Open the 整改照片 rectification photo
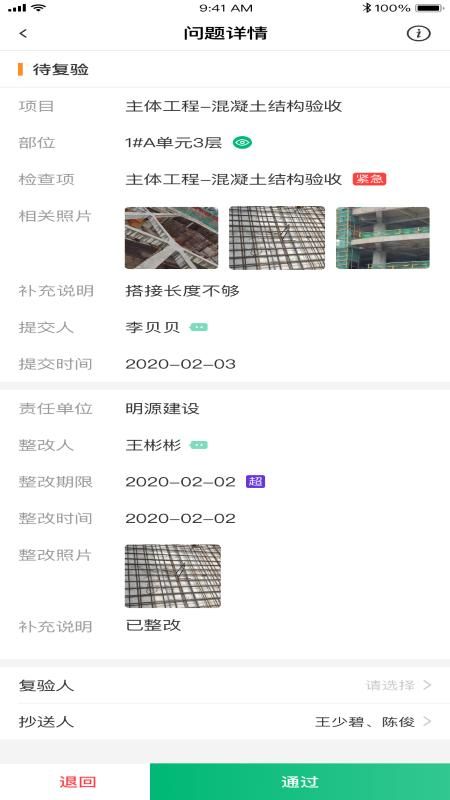 pyautogui.click(x=173, y=576)
